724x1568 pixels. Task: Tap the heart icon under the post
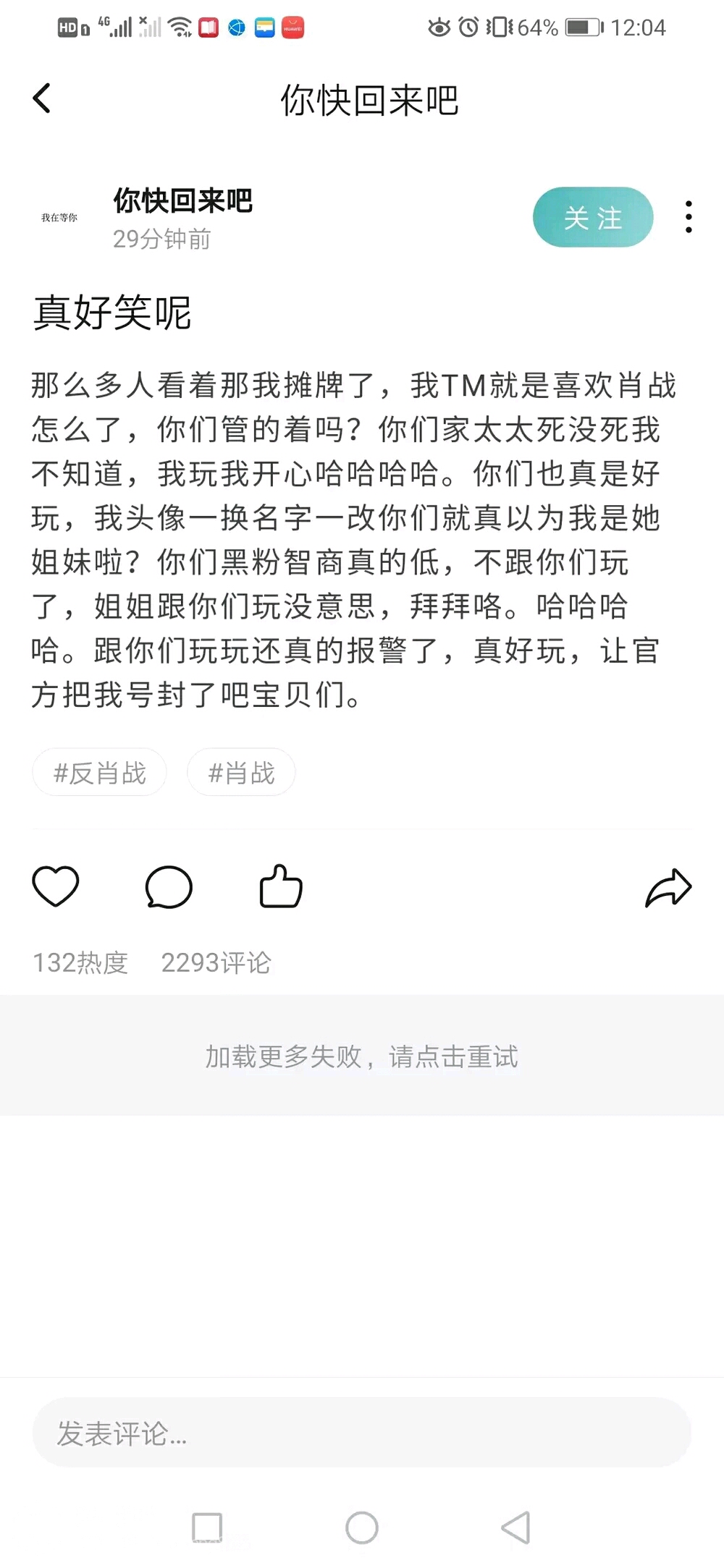point(56,886)
